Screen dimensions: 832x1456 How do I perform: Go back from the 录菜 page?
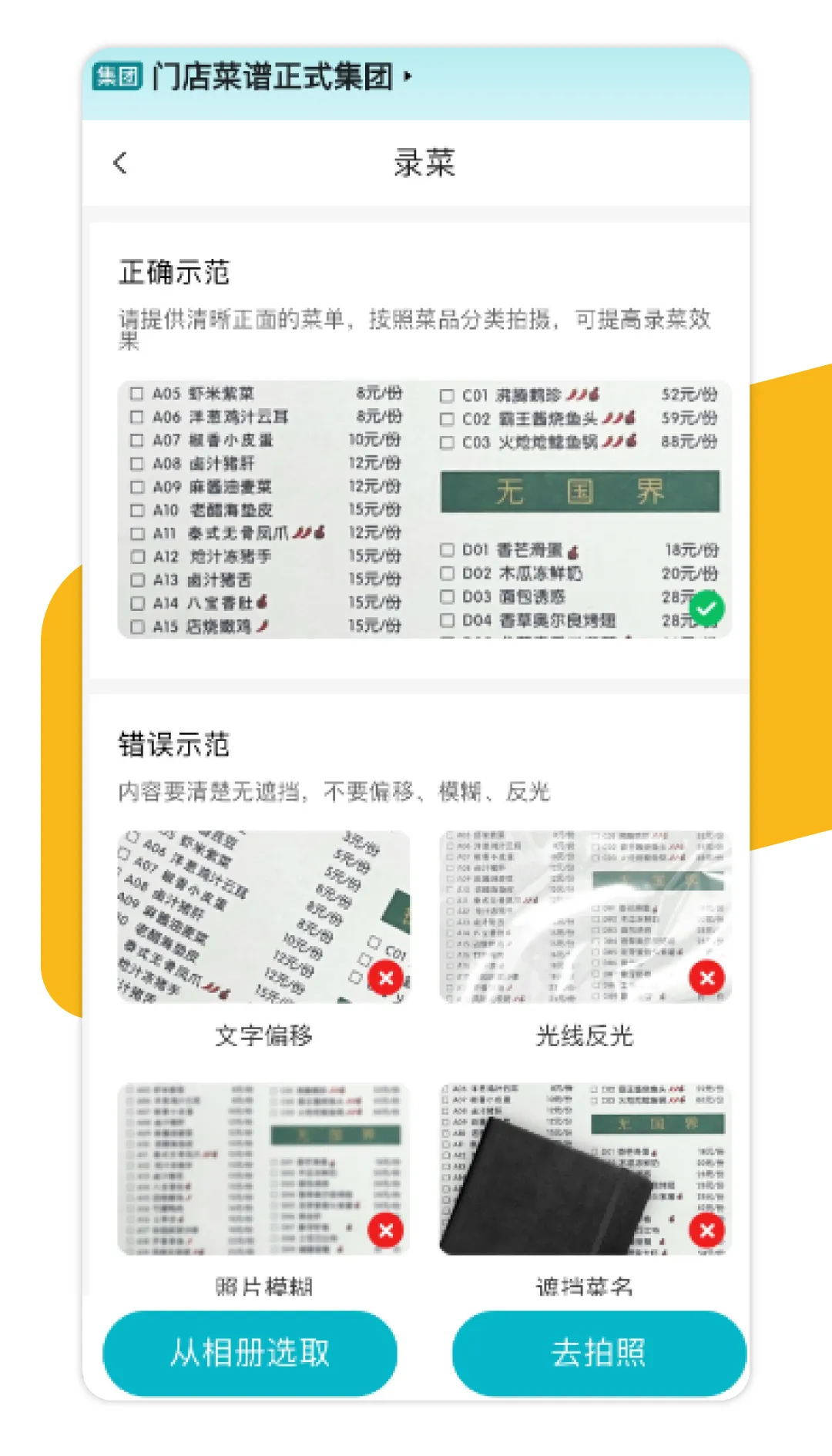(x=120, y=163)
